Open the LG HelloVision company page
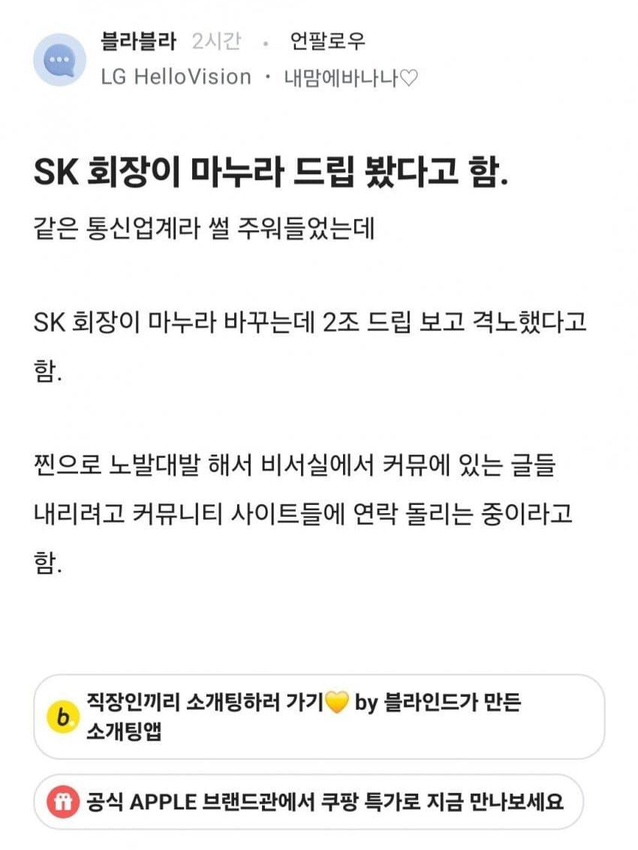Screen dimensions: 638x850 [x=175, y=77]
